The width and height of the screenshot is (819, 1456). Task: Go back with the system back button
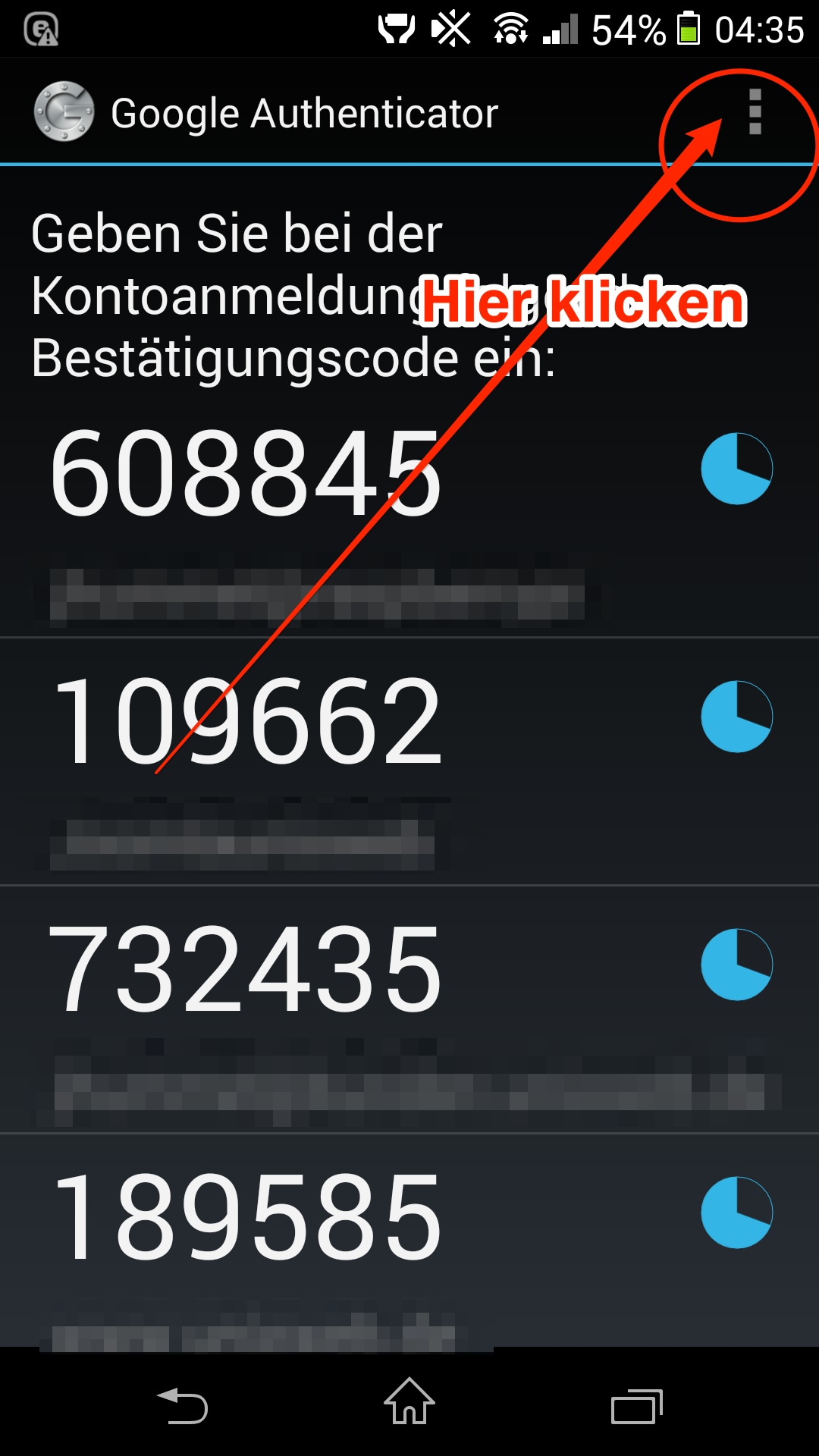[x=182, y=1406]
